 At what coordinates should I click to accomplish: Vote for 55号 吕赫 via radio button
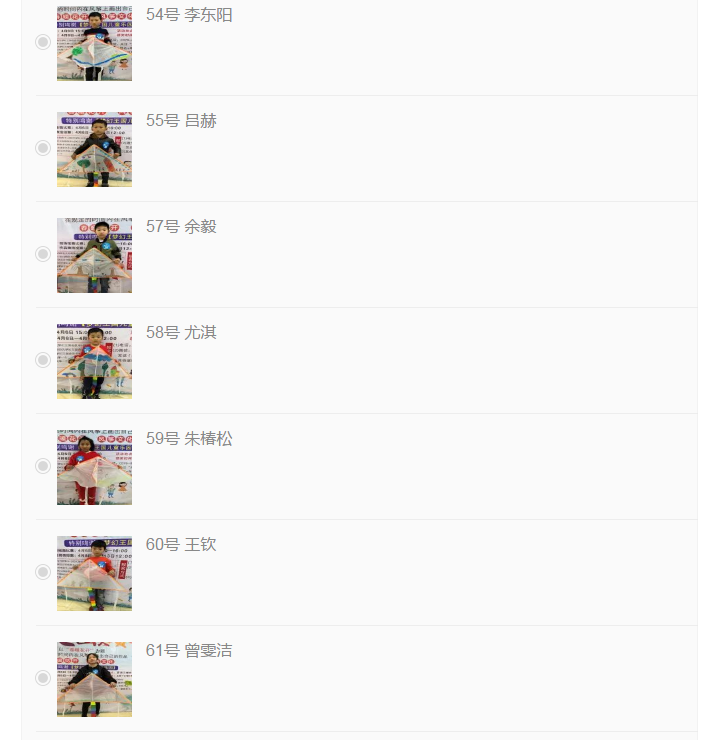click(43, 148)
